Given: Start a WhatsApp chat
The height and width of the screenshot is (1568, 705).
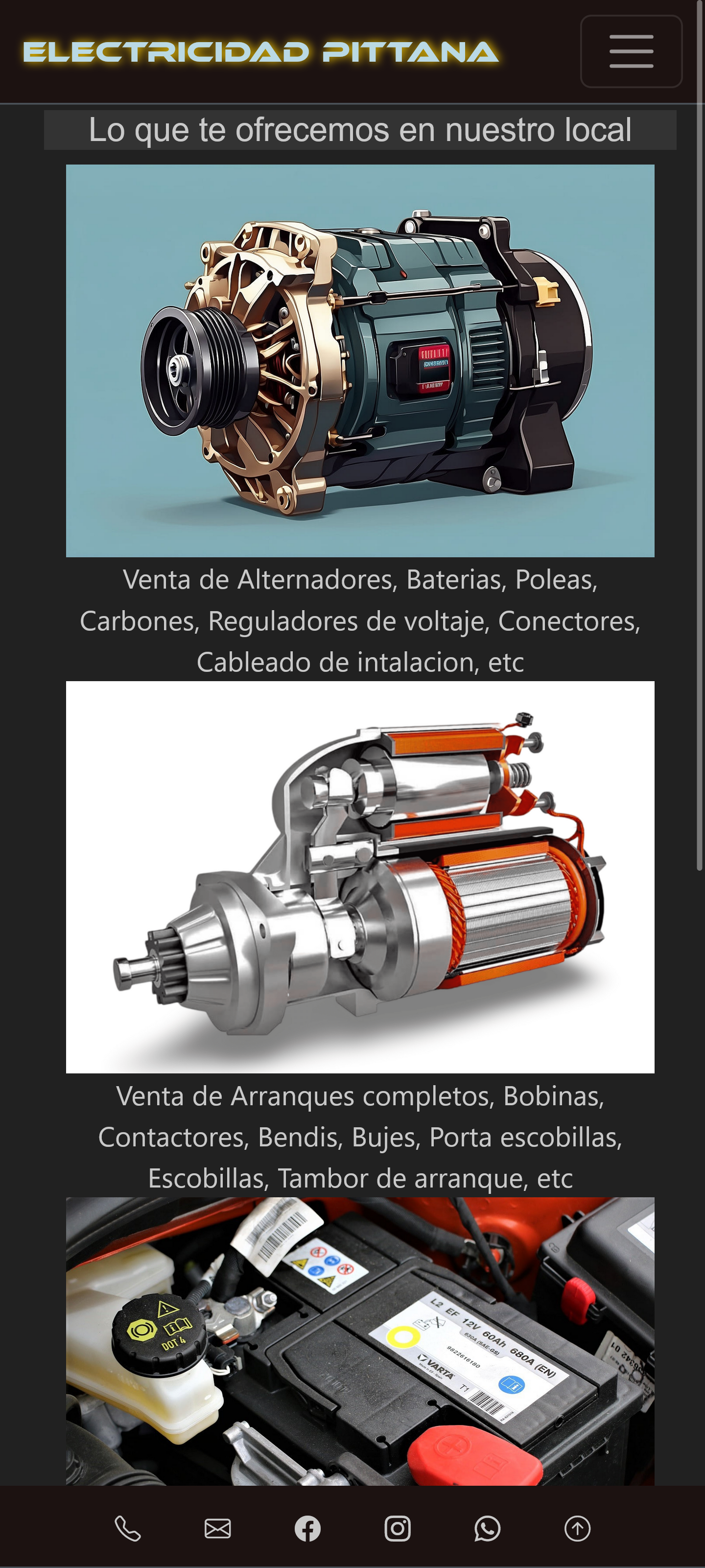Looking at the screenshot, I should [x=487, y=1528].
